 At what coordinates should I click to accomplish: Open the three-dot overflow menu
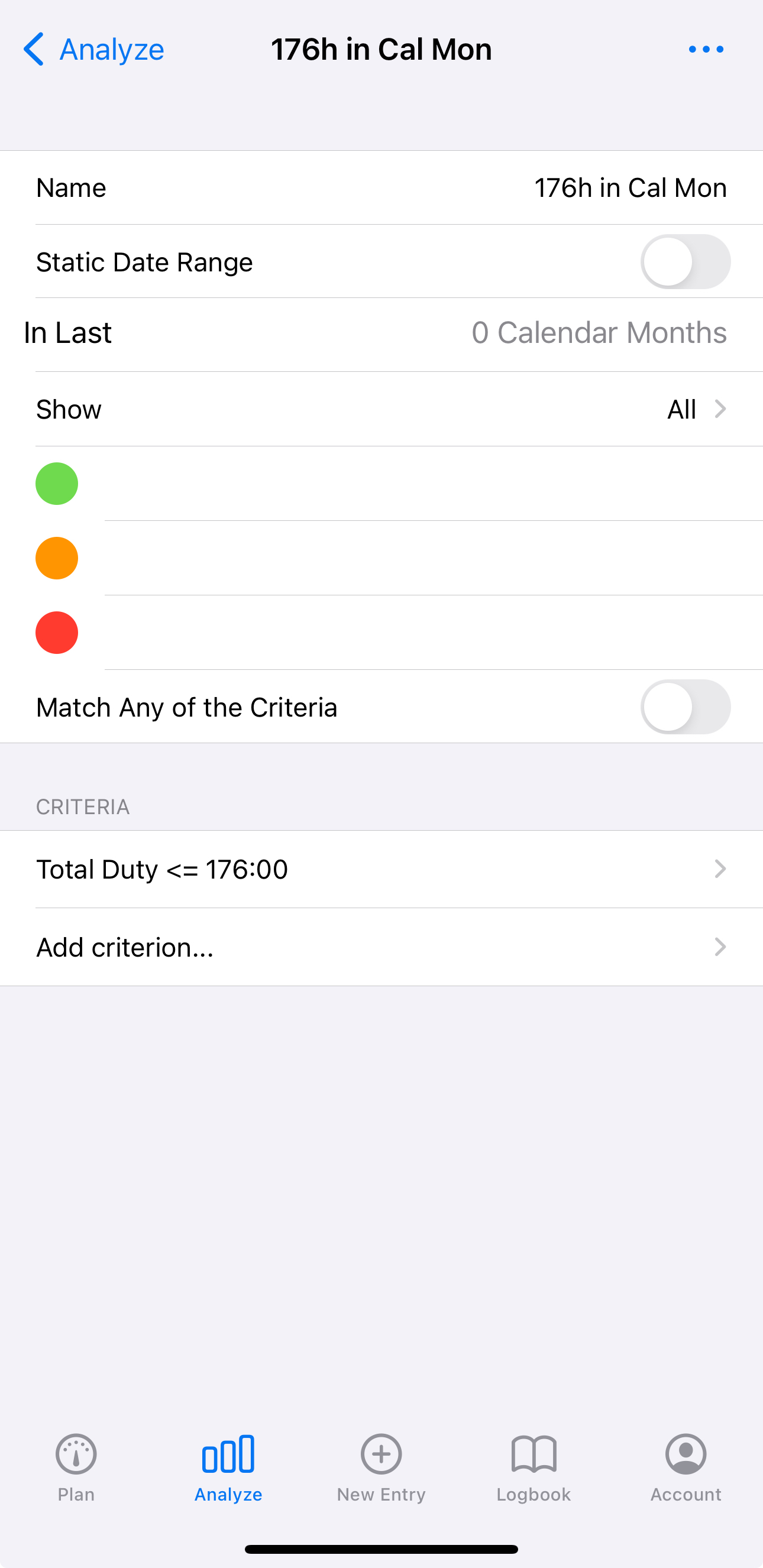tap(706, 49)
